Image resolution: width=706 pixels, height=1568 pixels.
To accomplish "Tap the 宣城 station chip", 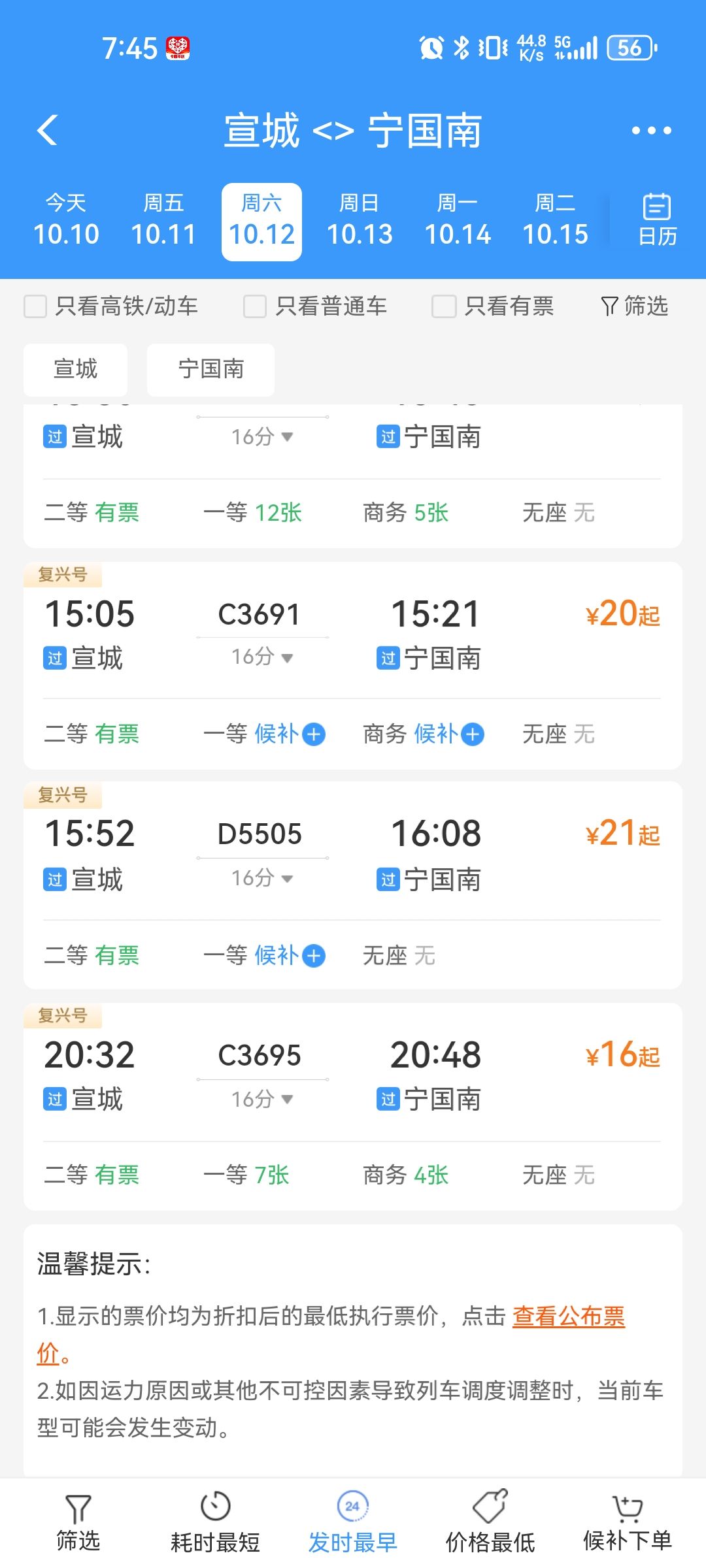I will [76, 369].
